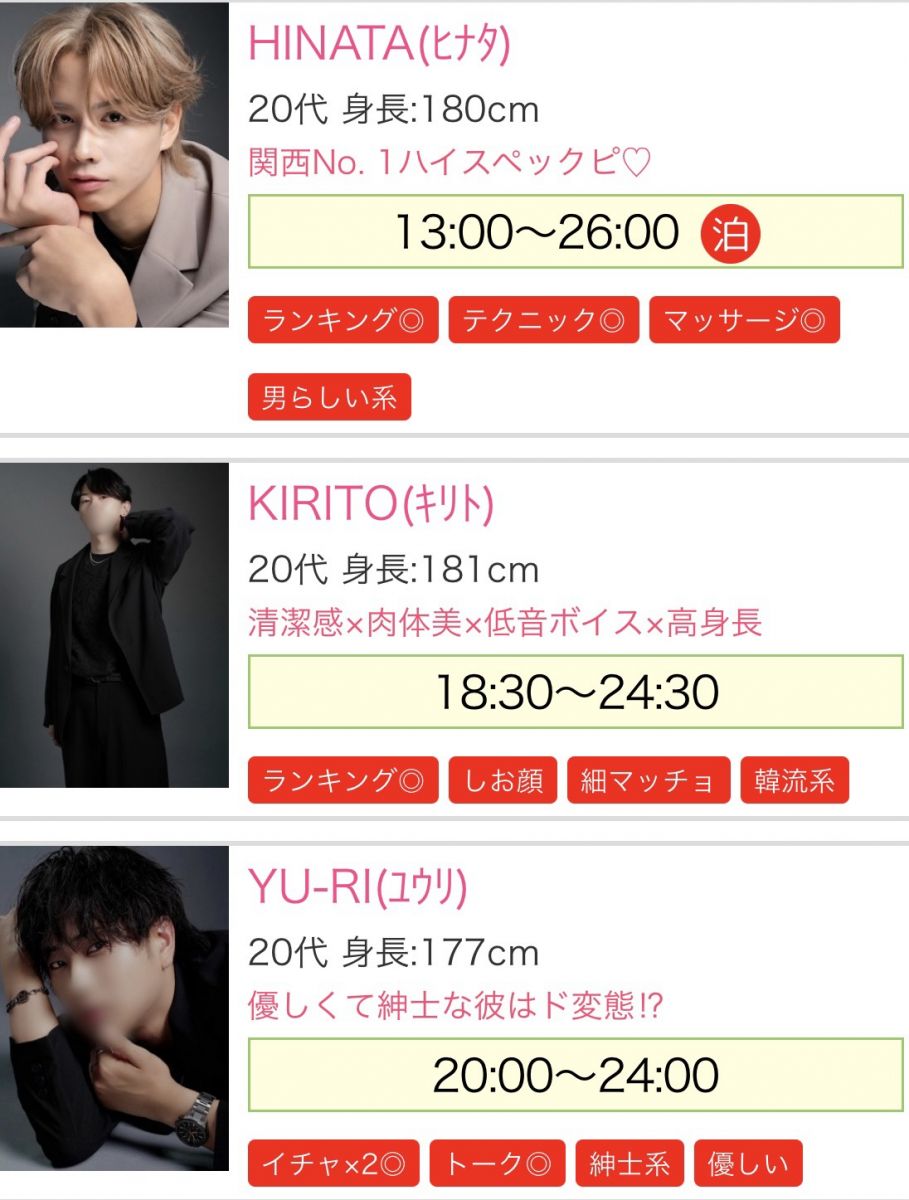909x1200 pixels.
Task: Open the KIRITO(キリト) name link
Action: pyautogui.click(x=370, y=506)
